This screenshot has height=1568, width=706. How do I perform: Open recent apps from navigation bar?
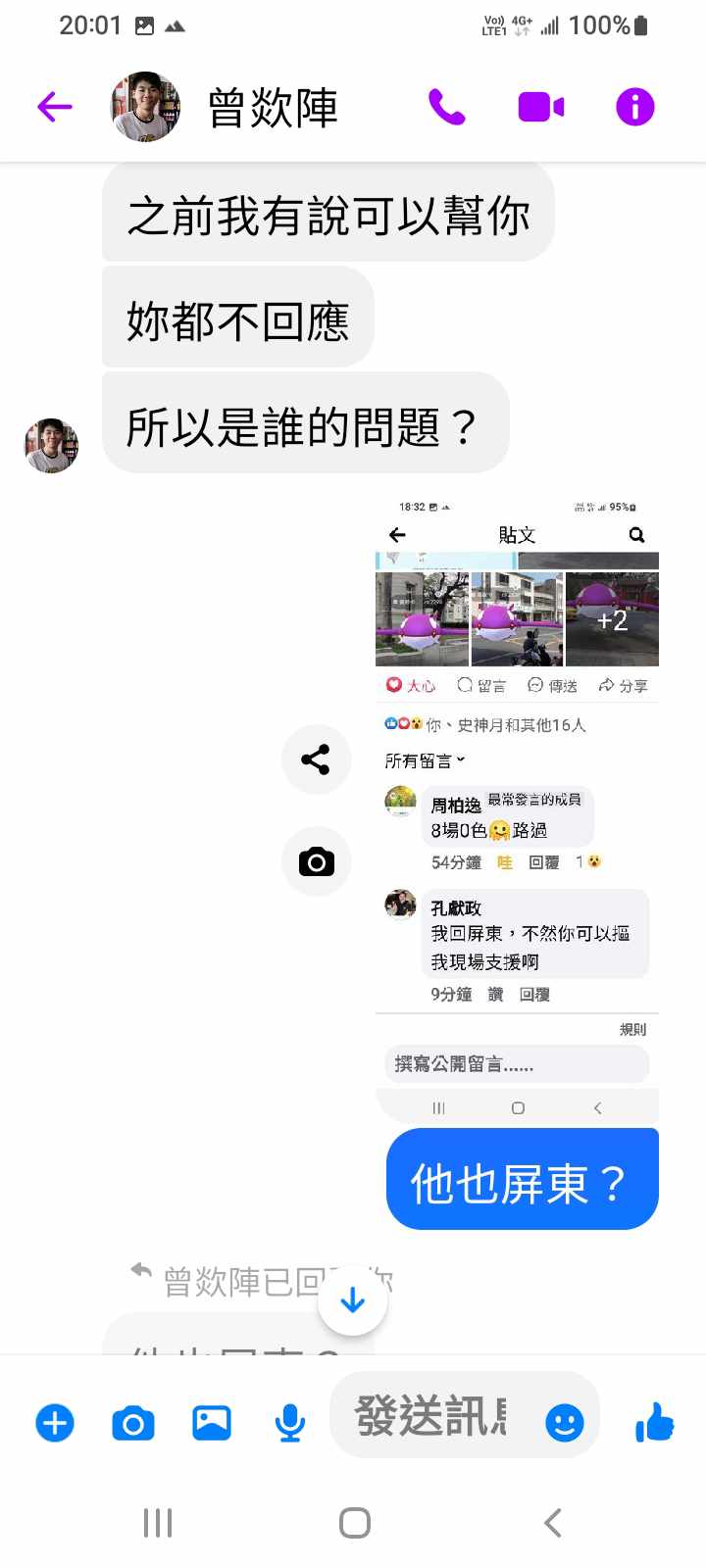click(x=158, y=1523)
